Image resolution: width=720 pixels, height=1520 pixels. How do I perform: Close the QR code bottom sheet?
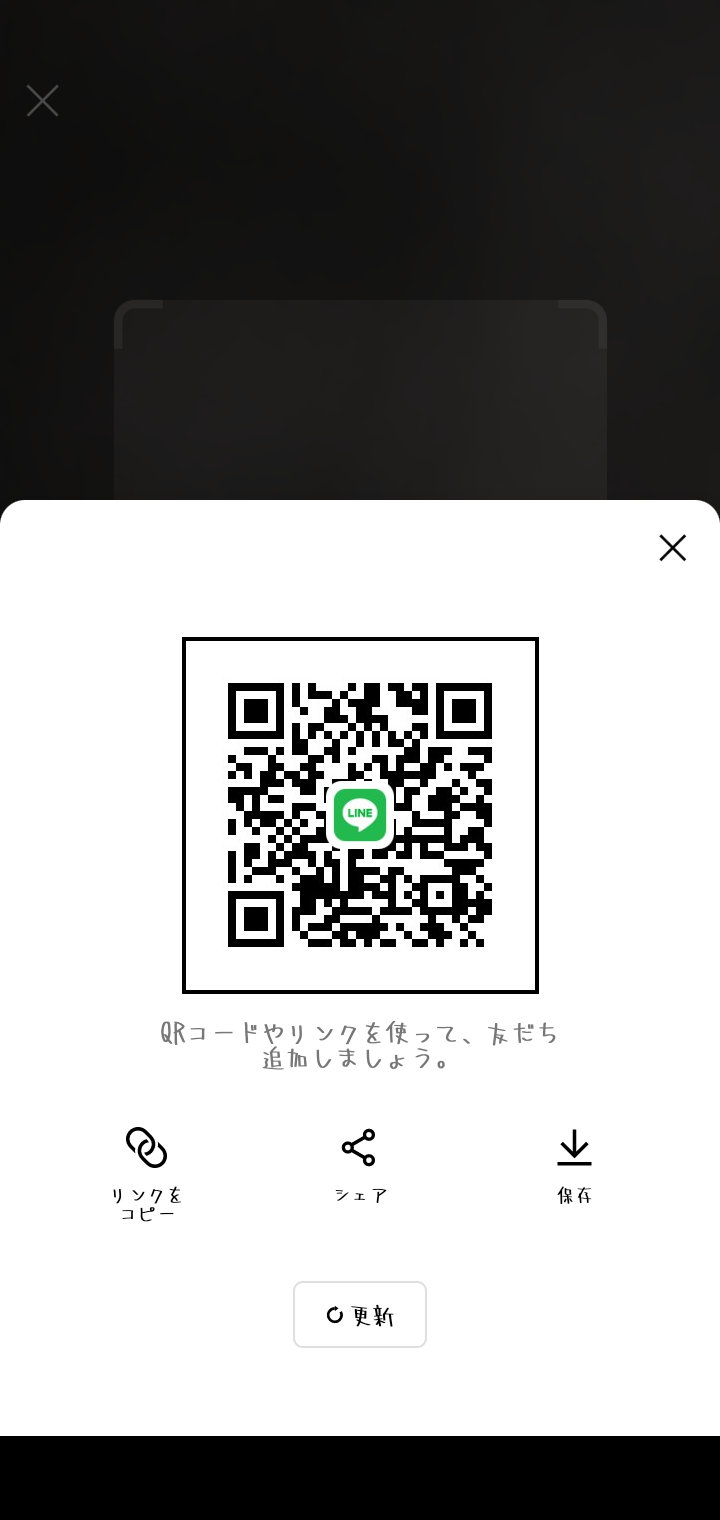point(672,548)
